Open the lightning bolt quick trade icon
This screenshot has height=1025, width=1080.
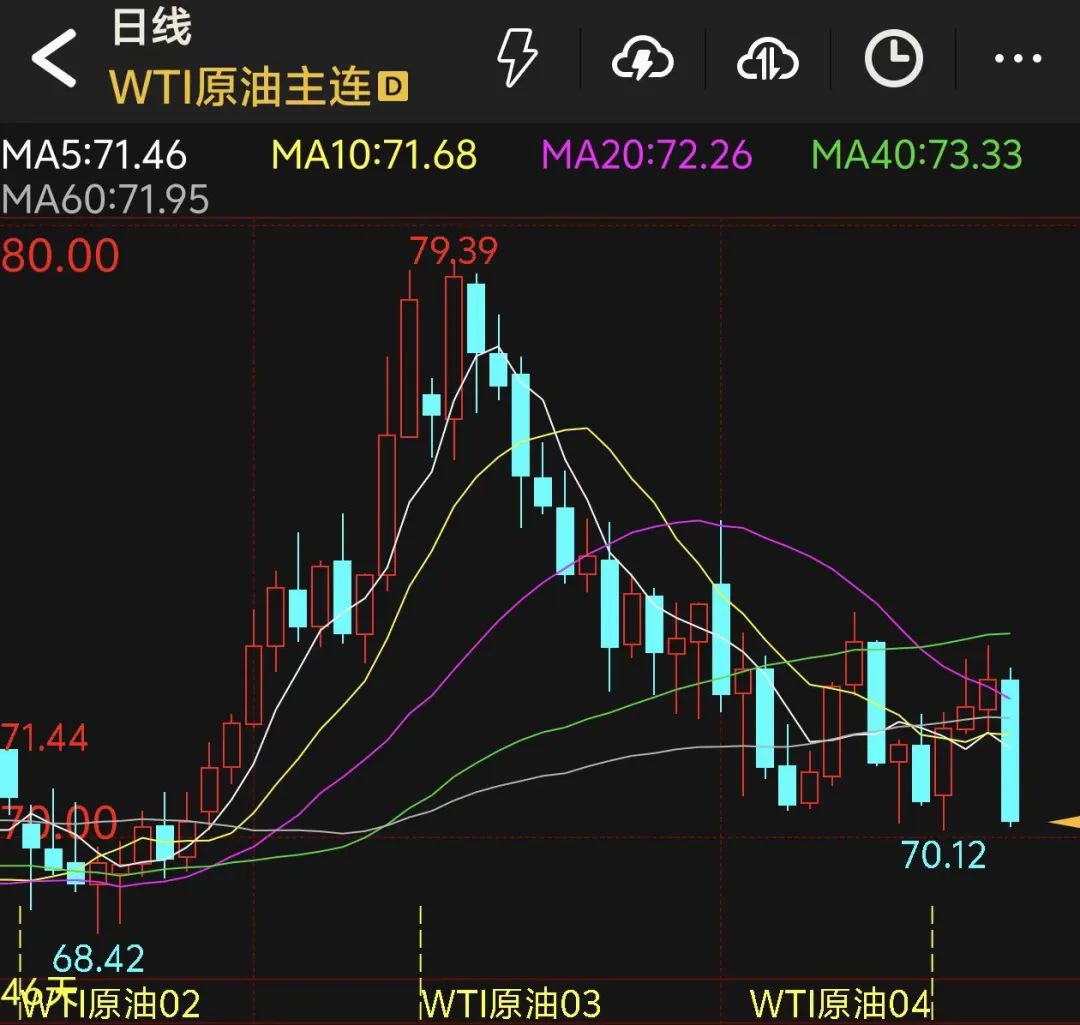(x=518, y=59)
